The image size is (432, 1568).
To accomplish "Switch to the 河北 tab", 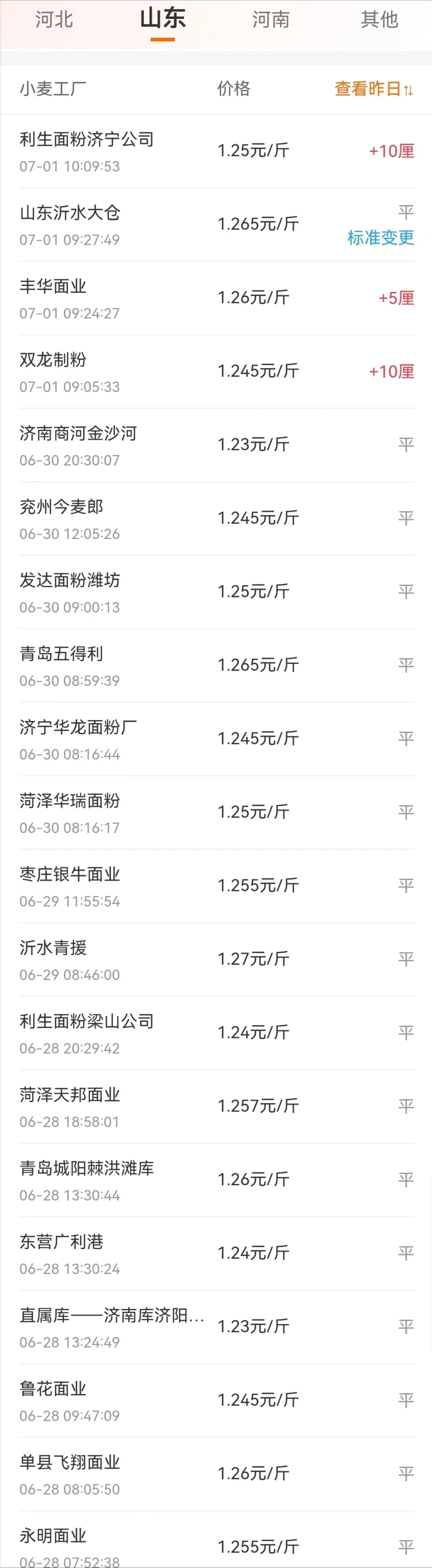I will [x=54, y=19].
